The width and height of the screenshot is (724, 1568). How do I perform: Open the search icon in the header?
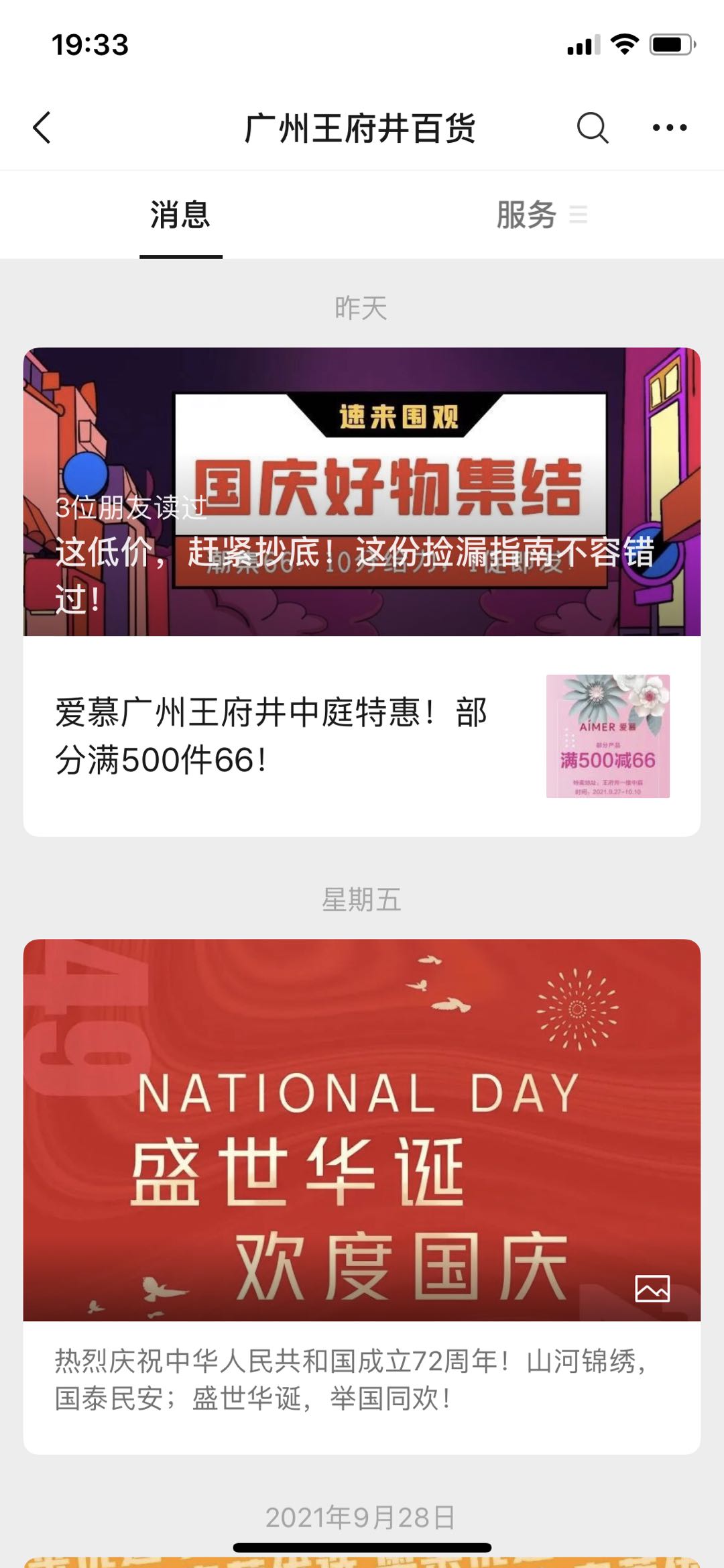pyautogui.click(x=592, y=127)
